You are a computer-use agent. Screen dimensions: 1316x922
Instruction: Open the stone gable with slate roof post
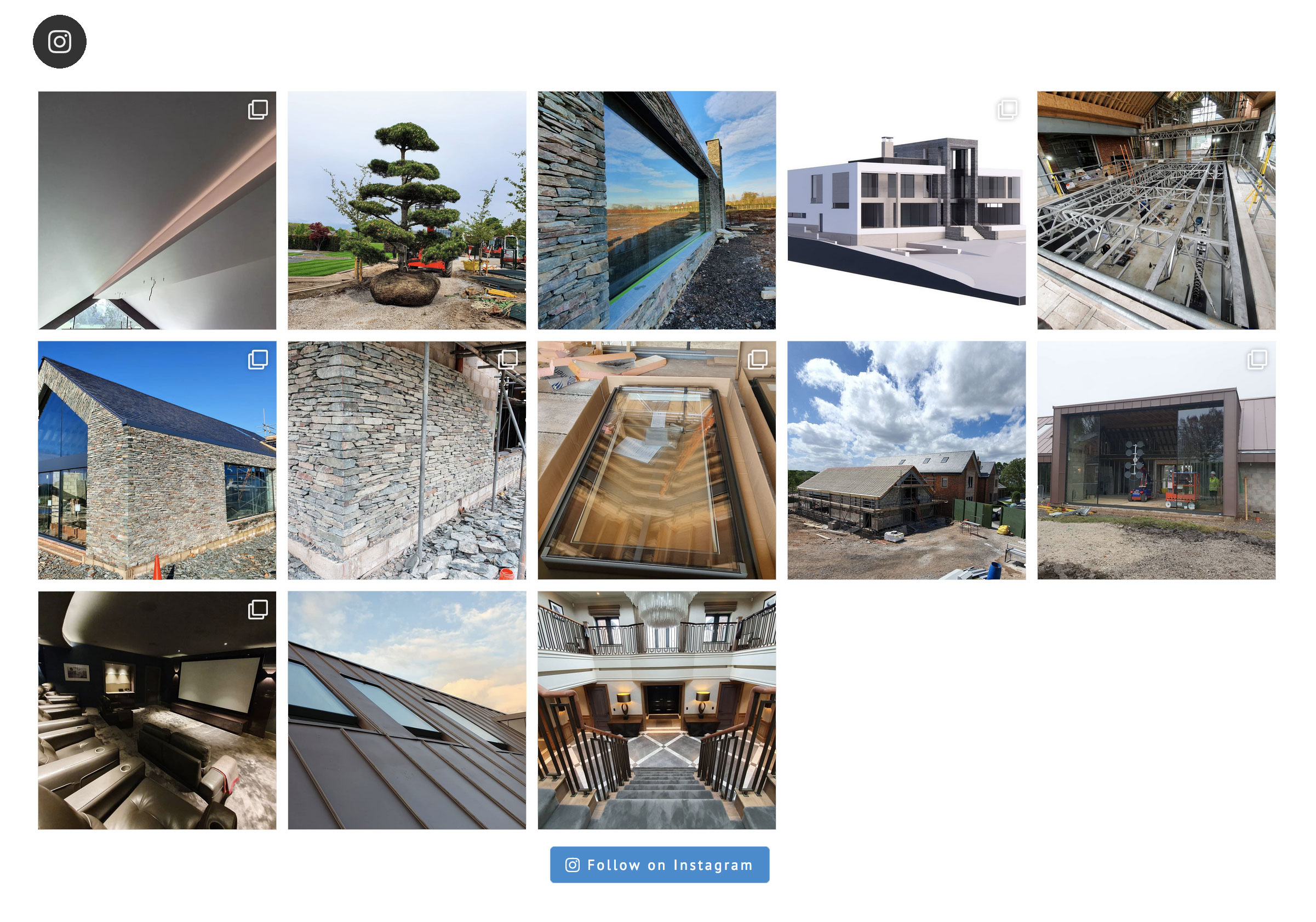(157, 460)
